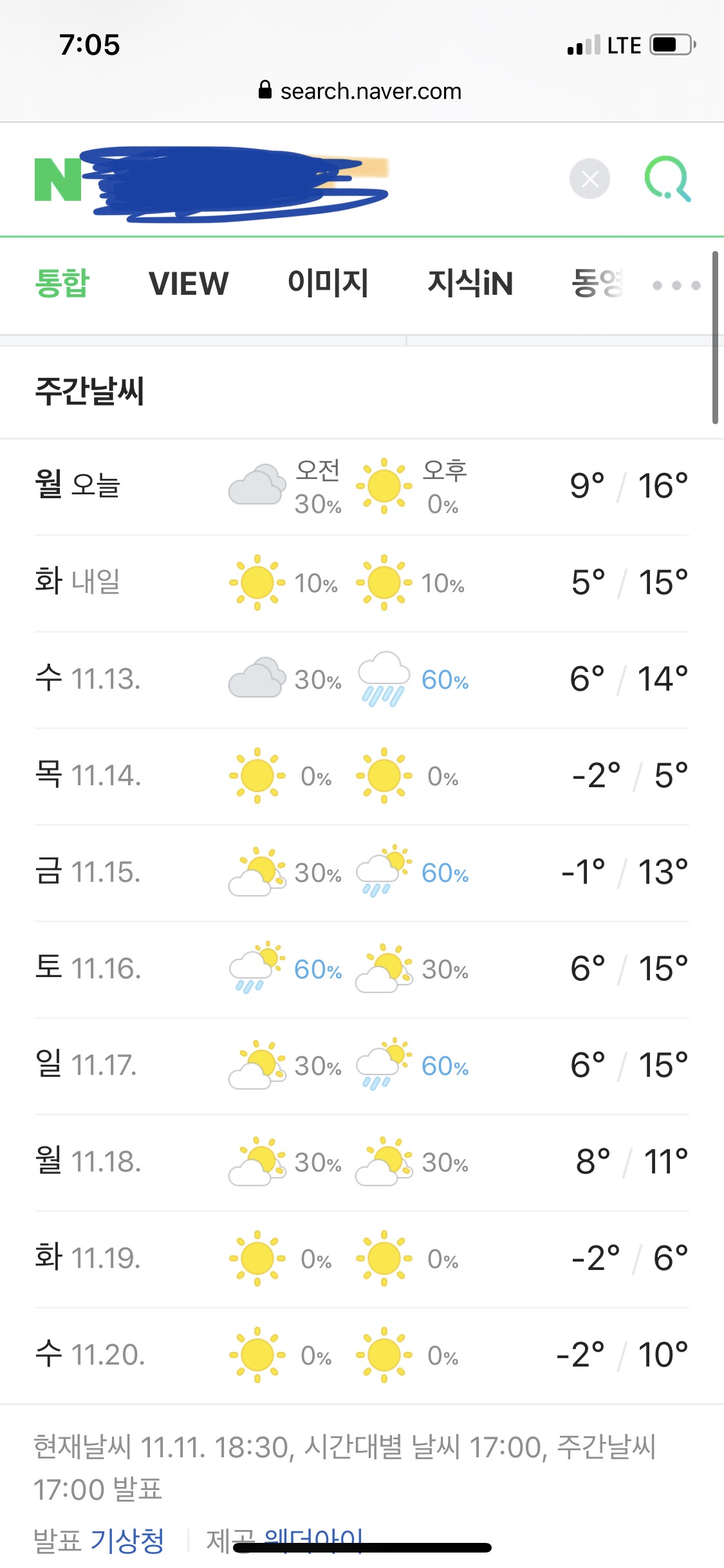Switch to the VIEW tab
This screenshot has height=1568, width=724.
[188, 283]
